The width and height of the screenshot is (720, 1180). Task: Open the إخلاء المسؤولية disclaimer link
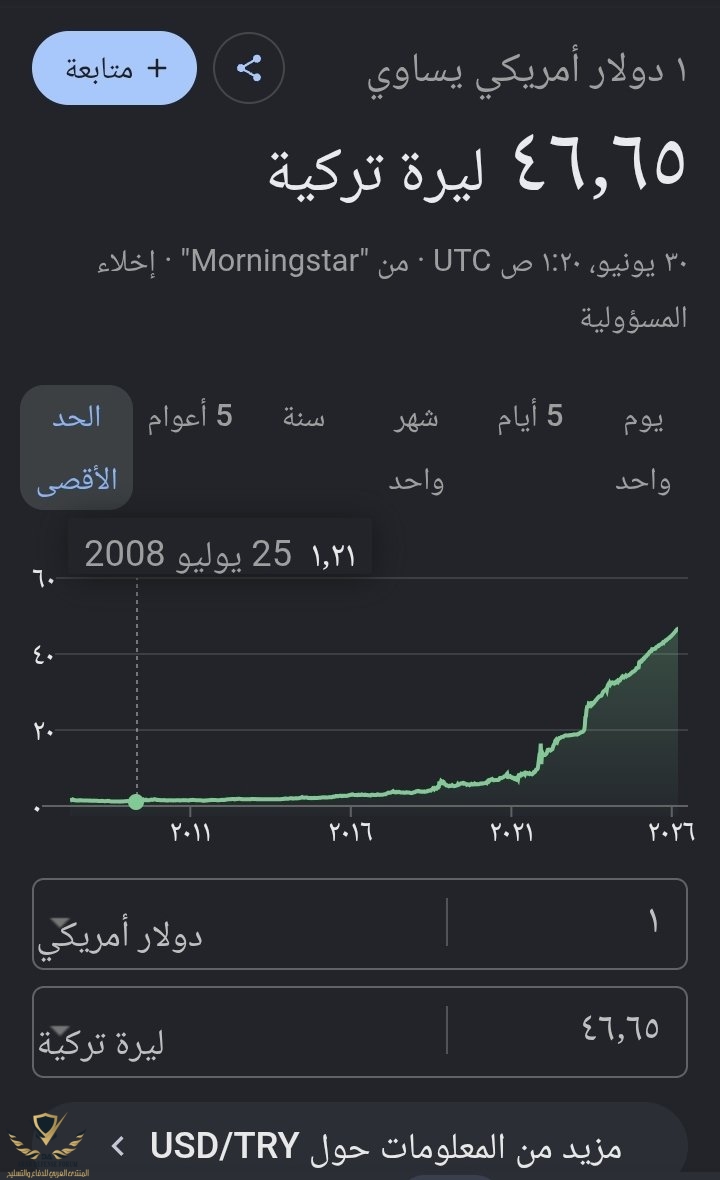391,290
